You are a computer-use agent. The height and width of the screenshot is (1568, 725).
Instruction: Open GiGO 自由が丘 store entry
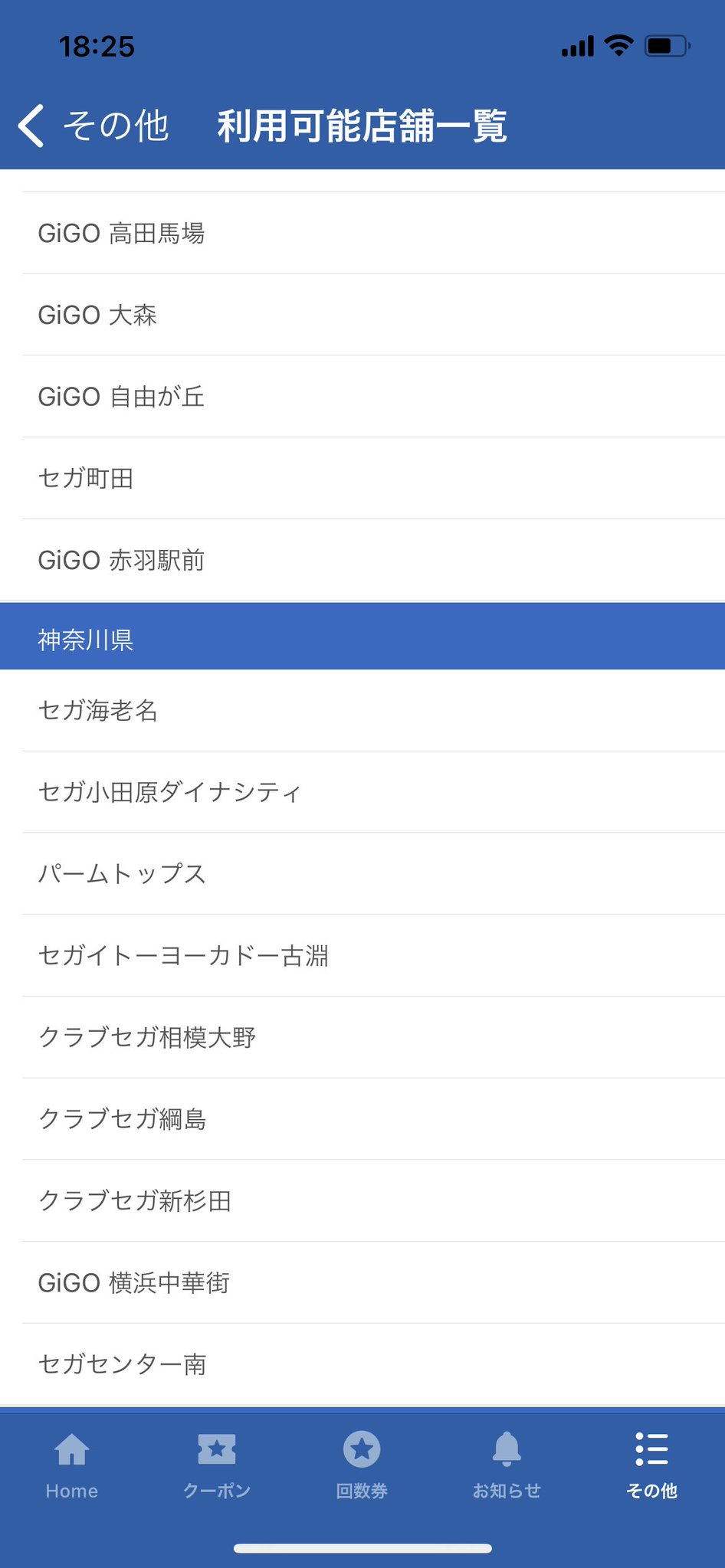362,397
